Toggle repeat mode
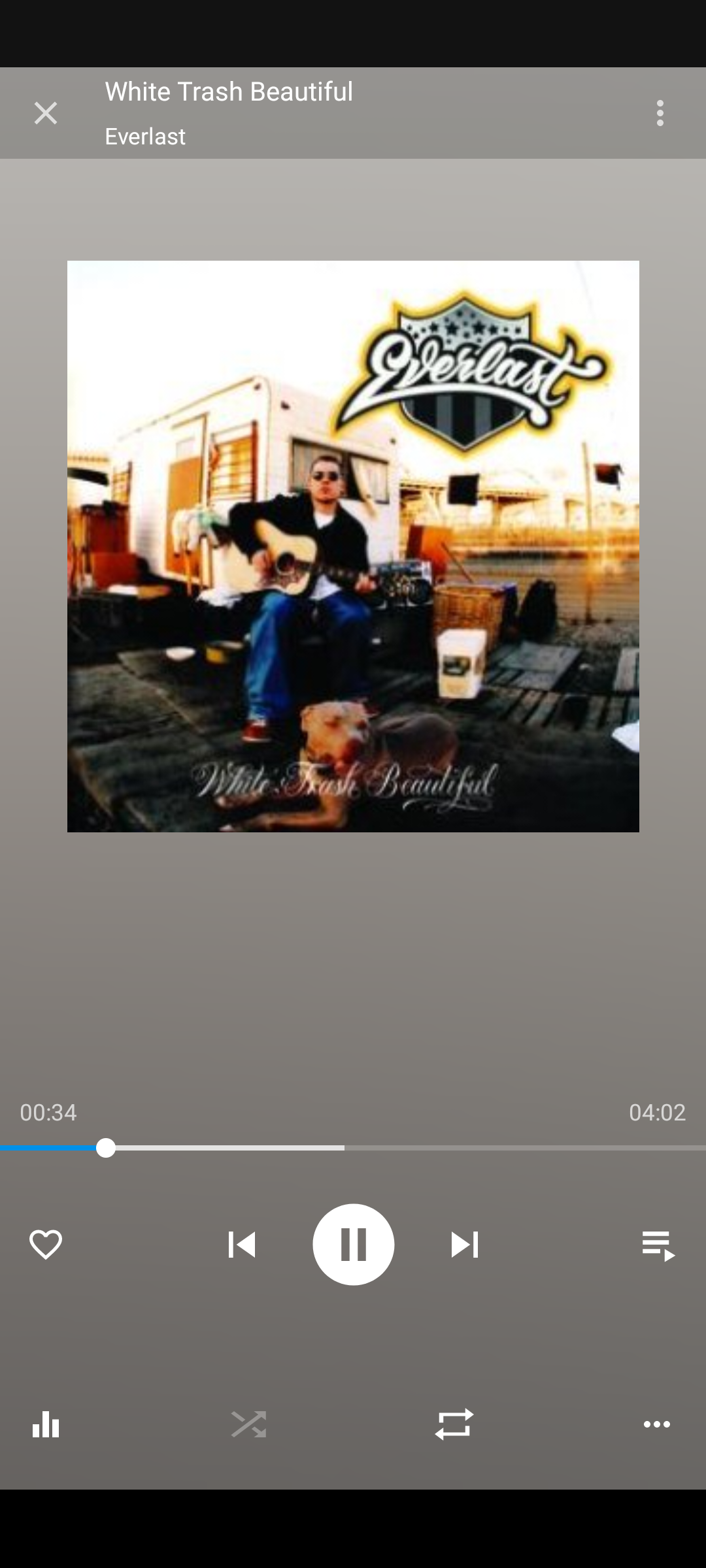The width and height of the screenshot is (706, 1568). point(454,1424)
